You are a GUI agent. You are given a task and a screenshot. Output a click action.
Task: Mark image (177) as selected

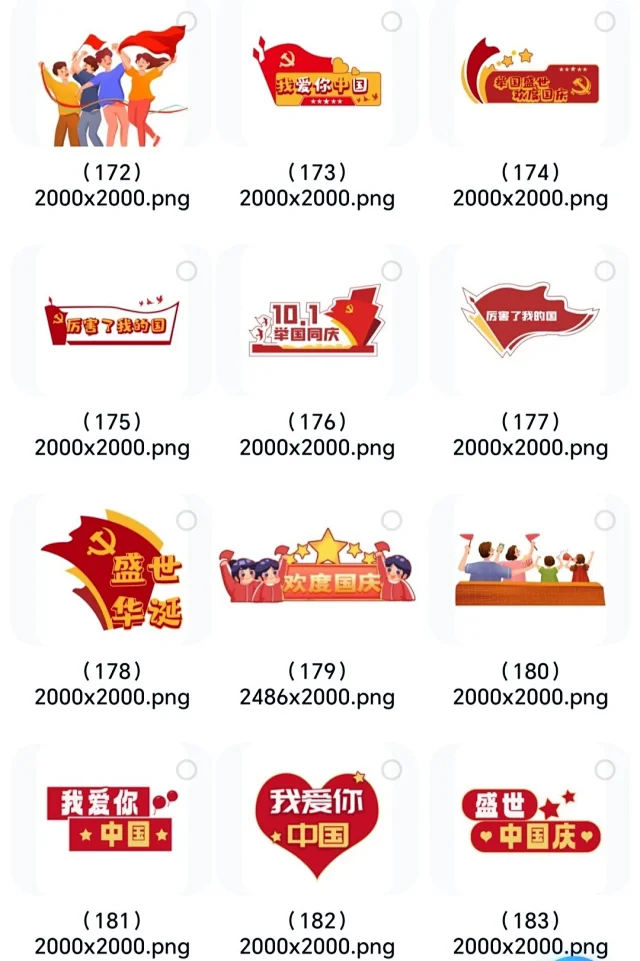pos(604,271)
